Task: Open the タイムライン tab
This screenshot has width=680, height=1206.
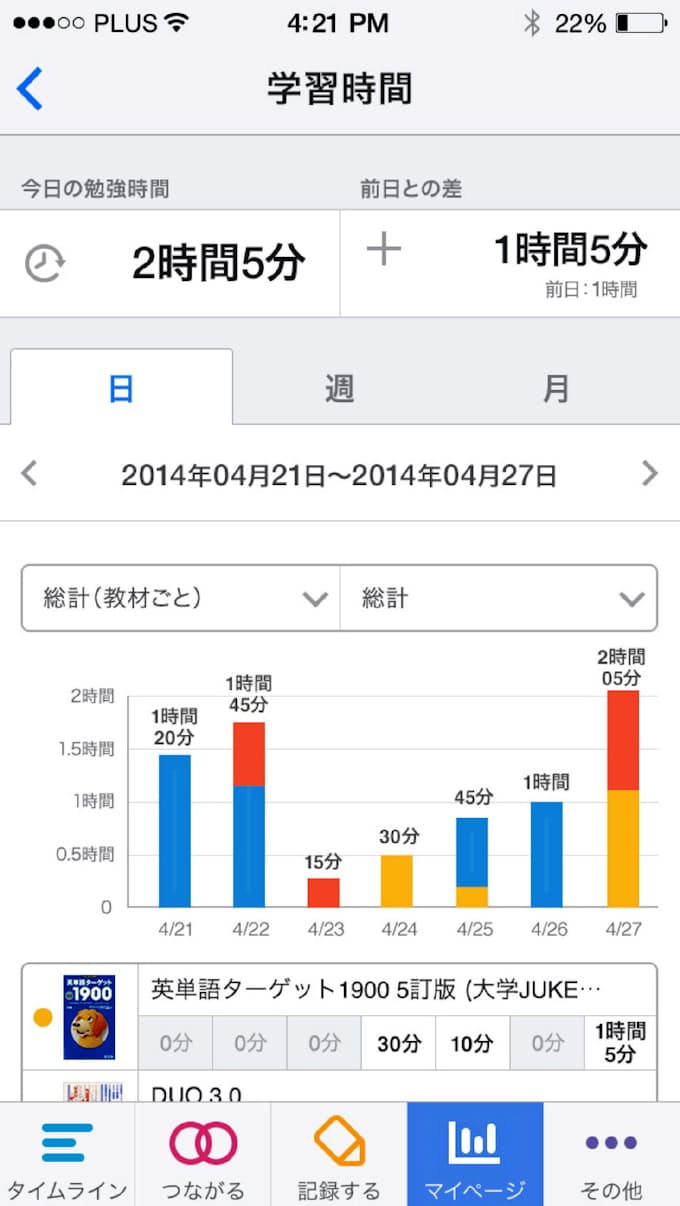Action: [67, 1156]
